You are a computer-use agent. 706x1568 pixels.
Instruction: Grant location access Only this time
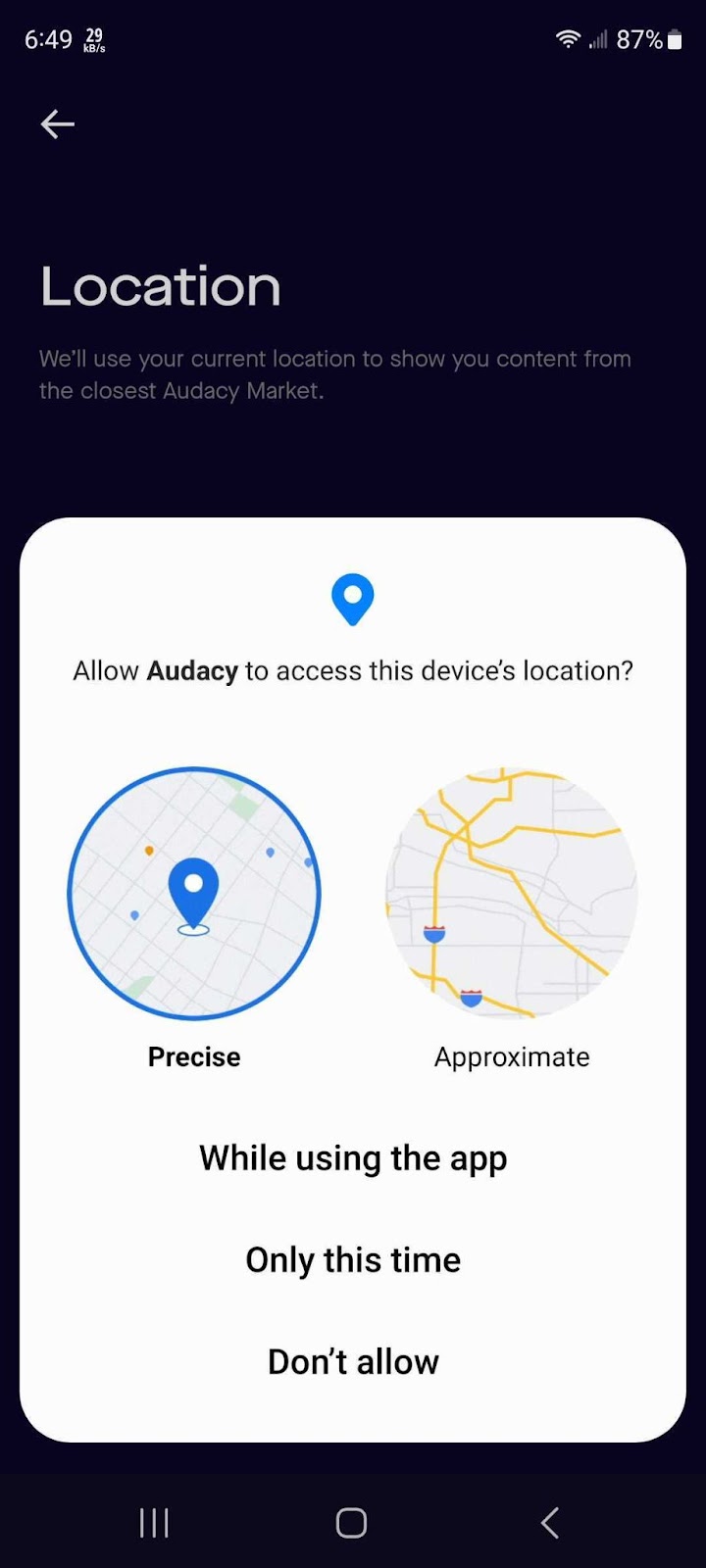coord(353,1260)
